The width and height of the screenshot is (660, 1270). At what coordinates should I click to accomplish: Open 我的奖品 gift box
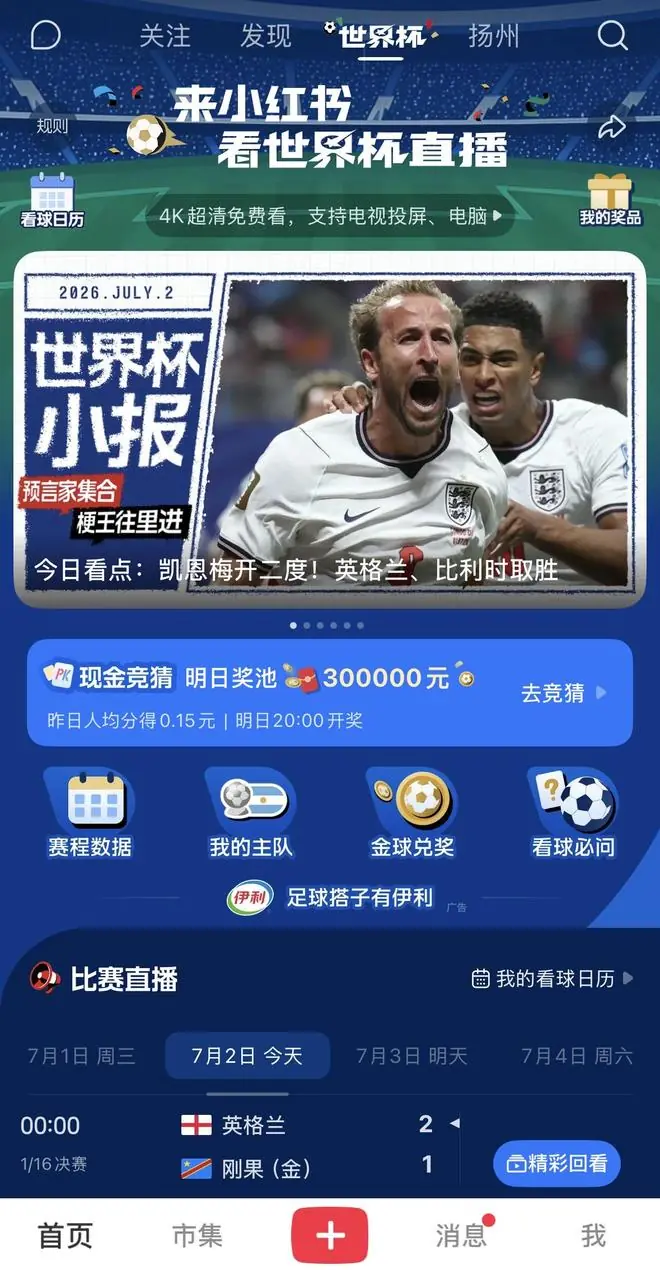[x=610, y=200]
